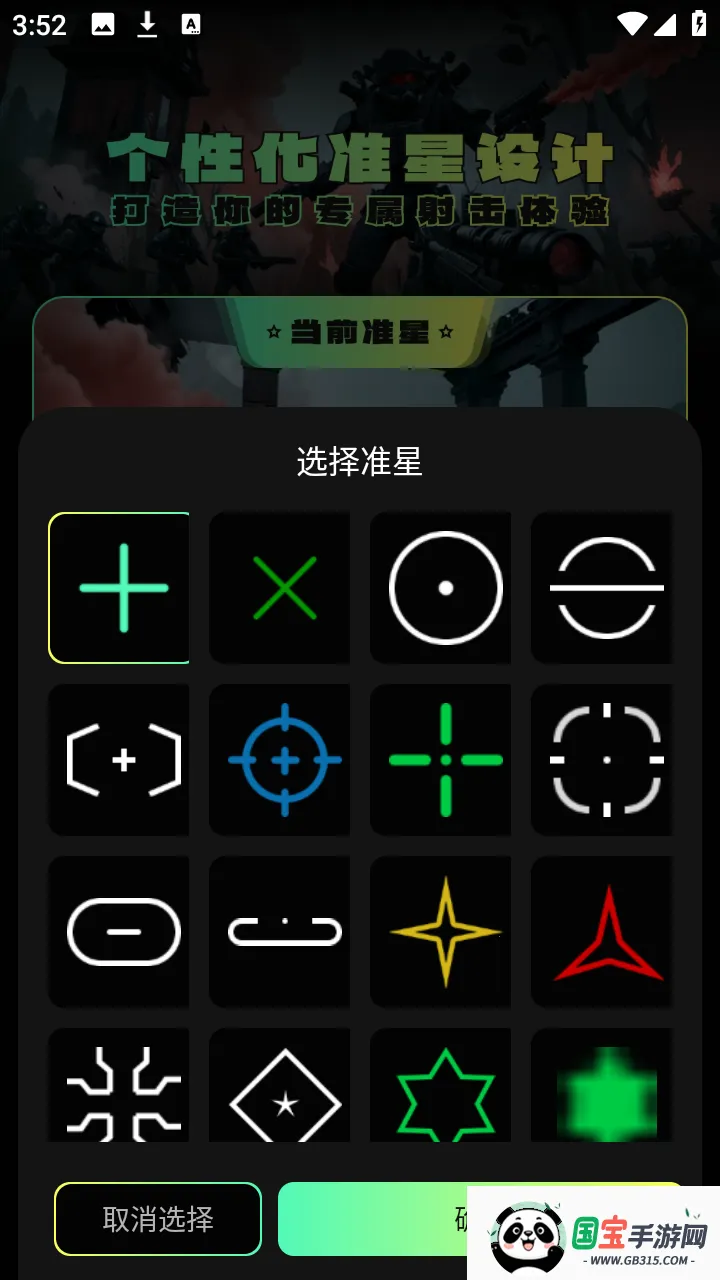720x1280 pixels.
Task: Confirm the crosshair with the green button
Action: tap(372, 1219)
